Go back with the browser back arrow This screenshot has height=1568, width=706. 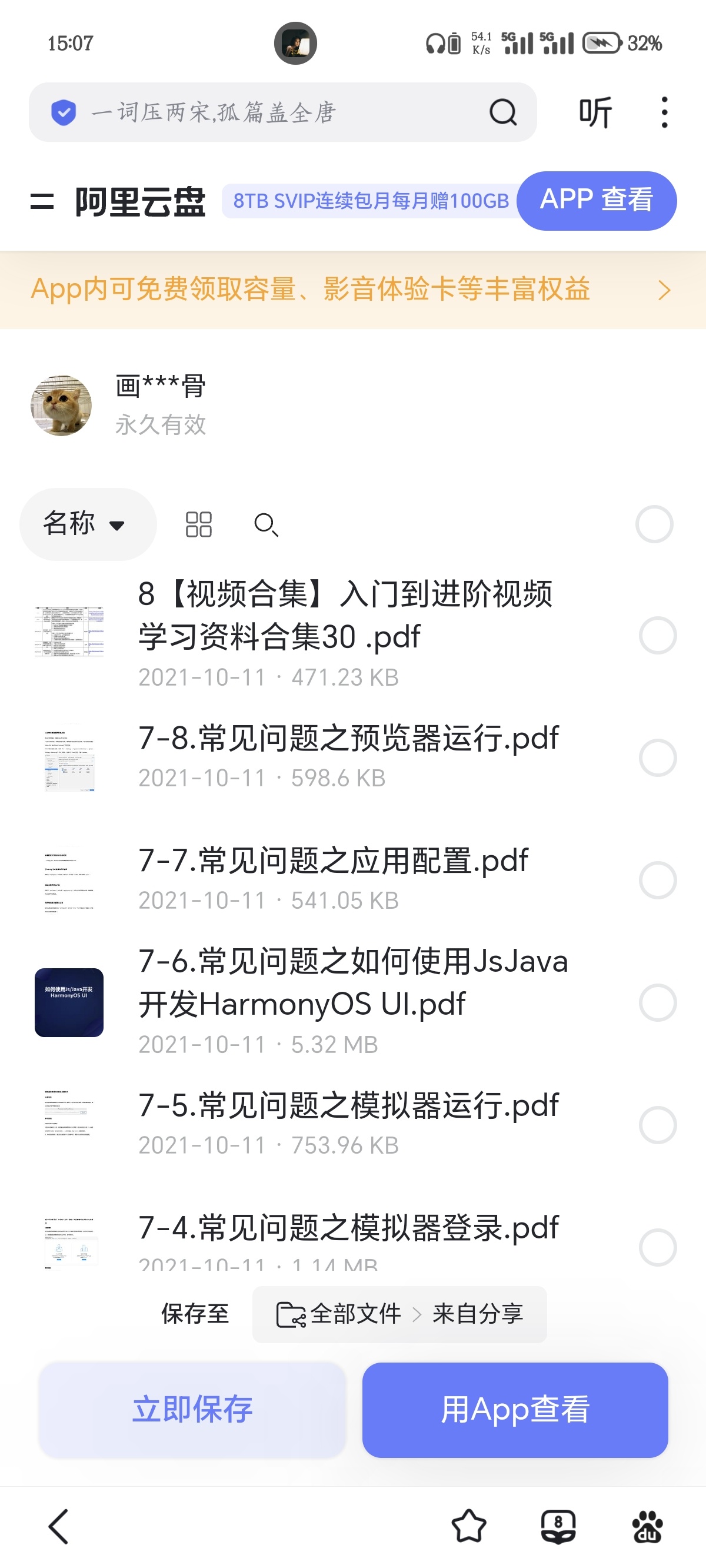pyautogui.click(x=58, y=1527)
